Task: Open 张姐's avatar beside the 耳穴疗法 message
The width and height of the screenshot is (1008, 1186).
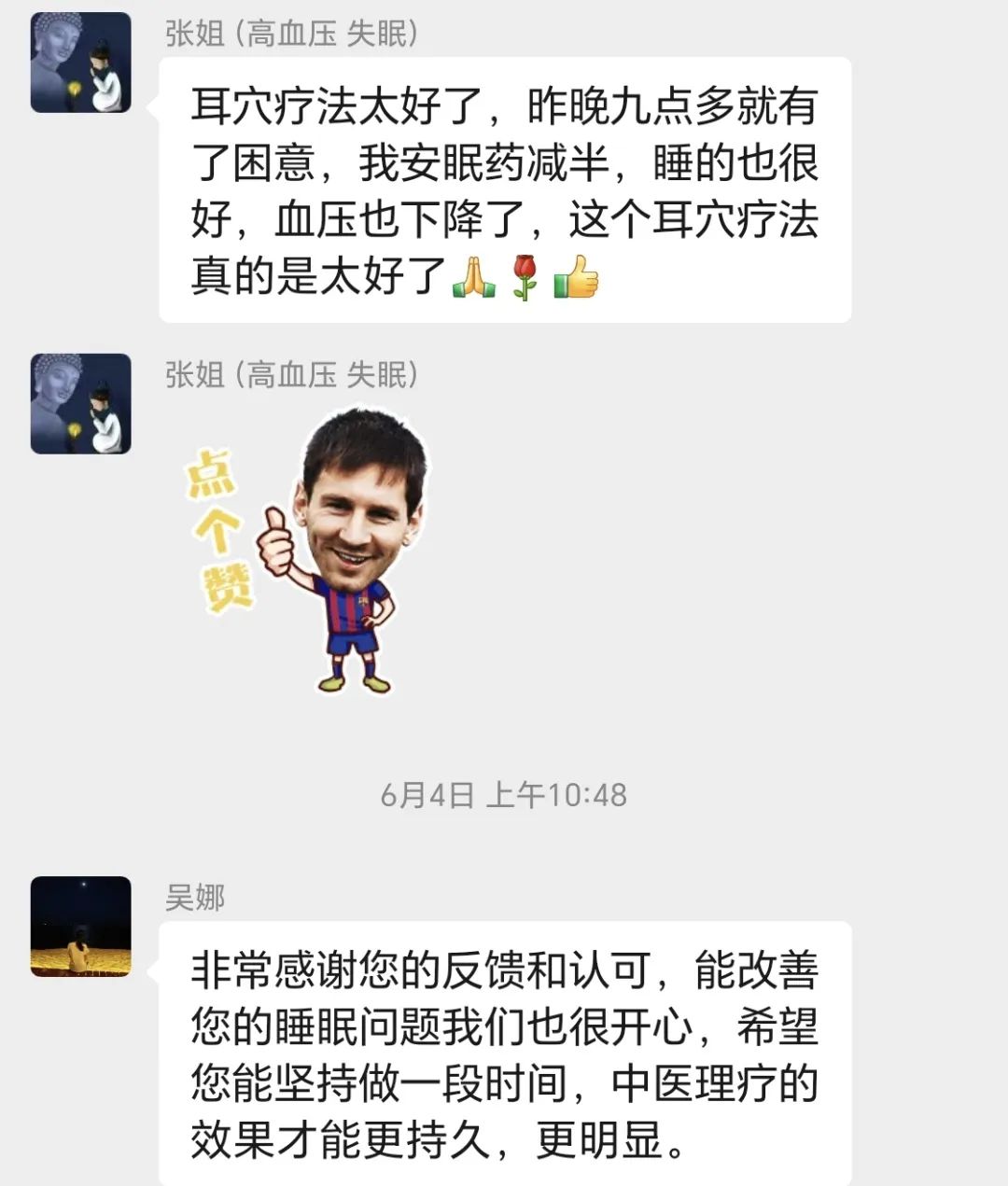Action: [81, 63]
